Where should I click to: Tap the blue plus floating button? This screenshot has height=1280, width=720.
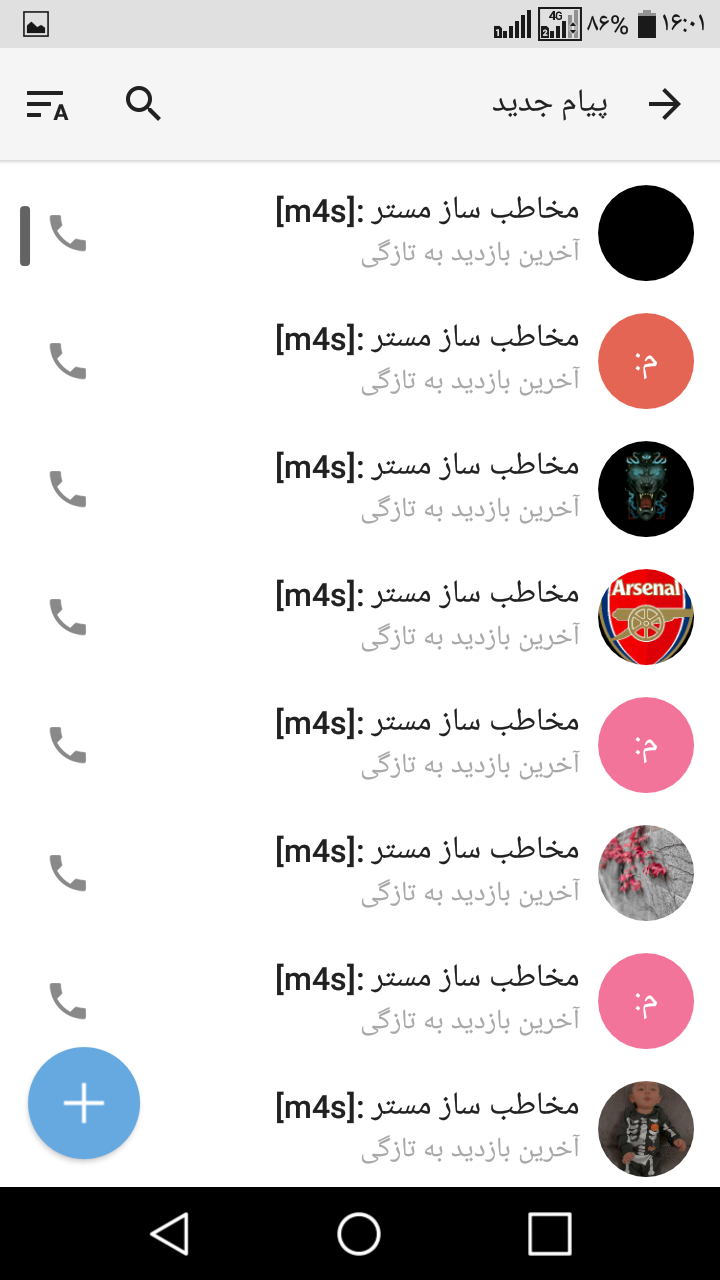tap(84, 1103)
